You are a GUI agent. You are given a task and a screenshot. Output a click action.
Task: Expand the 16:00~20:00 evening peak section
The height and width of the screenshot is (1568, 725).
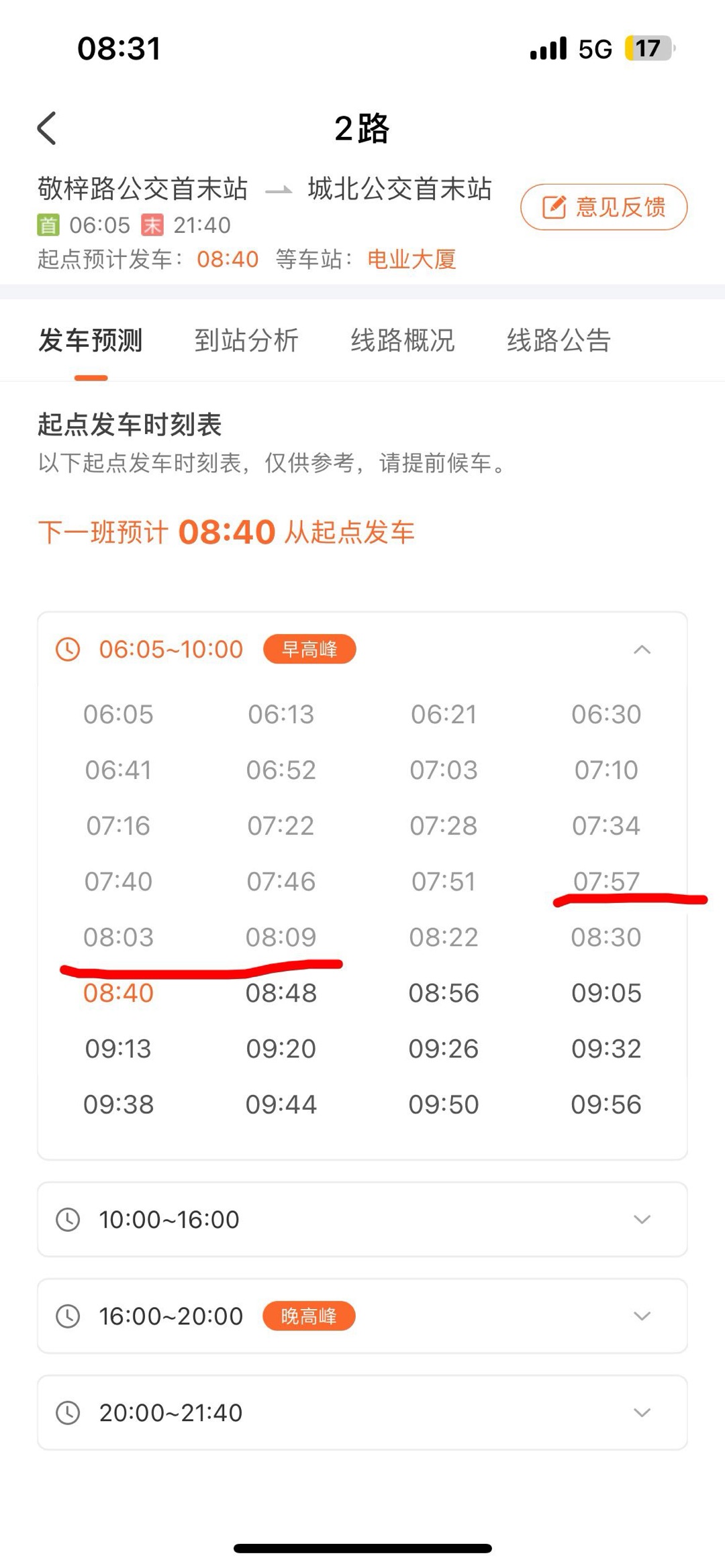(642, 1316)
